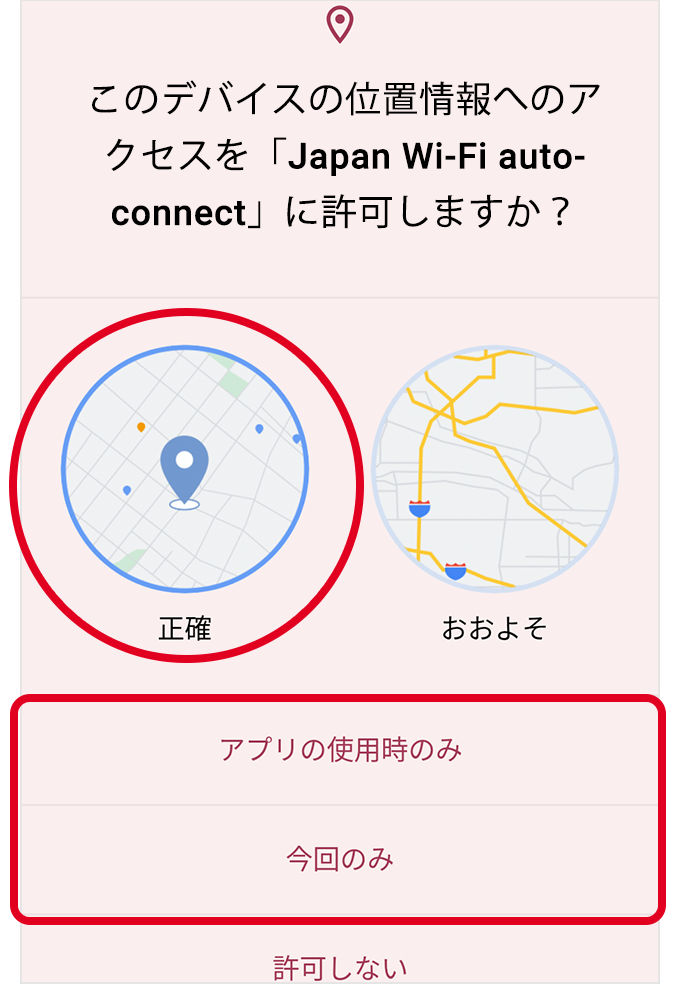This screenshot has width=680, height=984.
Task: Choose the おおよそ approximate location option
Action: pos(494,470)
